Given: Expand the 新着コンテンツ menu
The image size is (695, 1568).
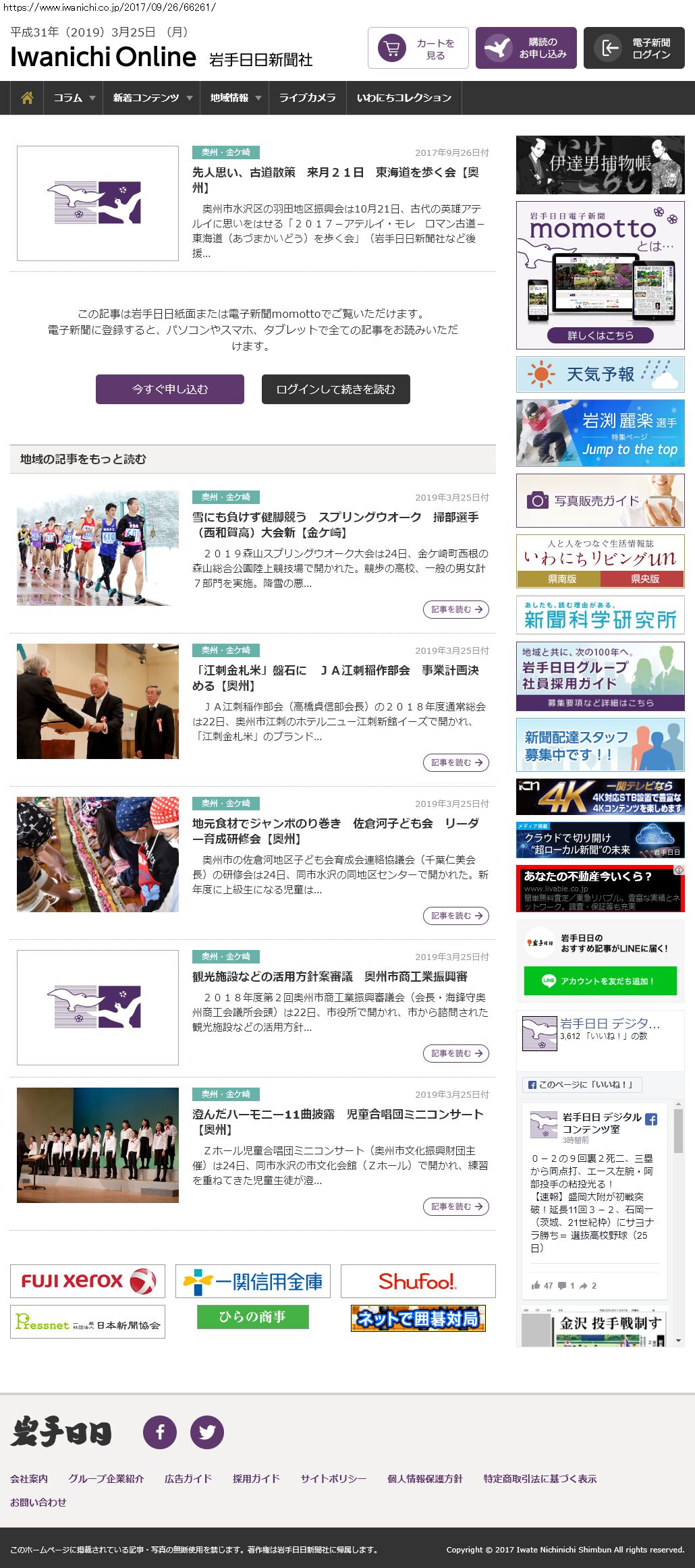Looking at the screenshot, I should tap(152, 98).
